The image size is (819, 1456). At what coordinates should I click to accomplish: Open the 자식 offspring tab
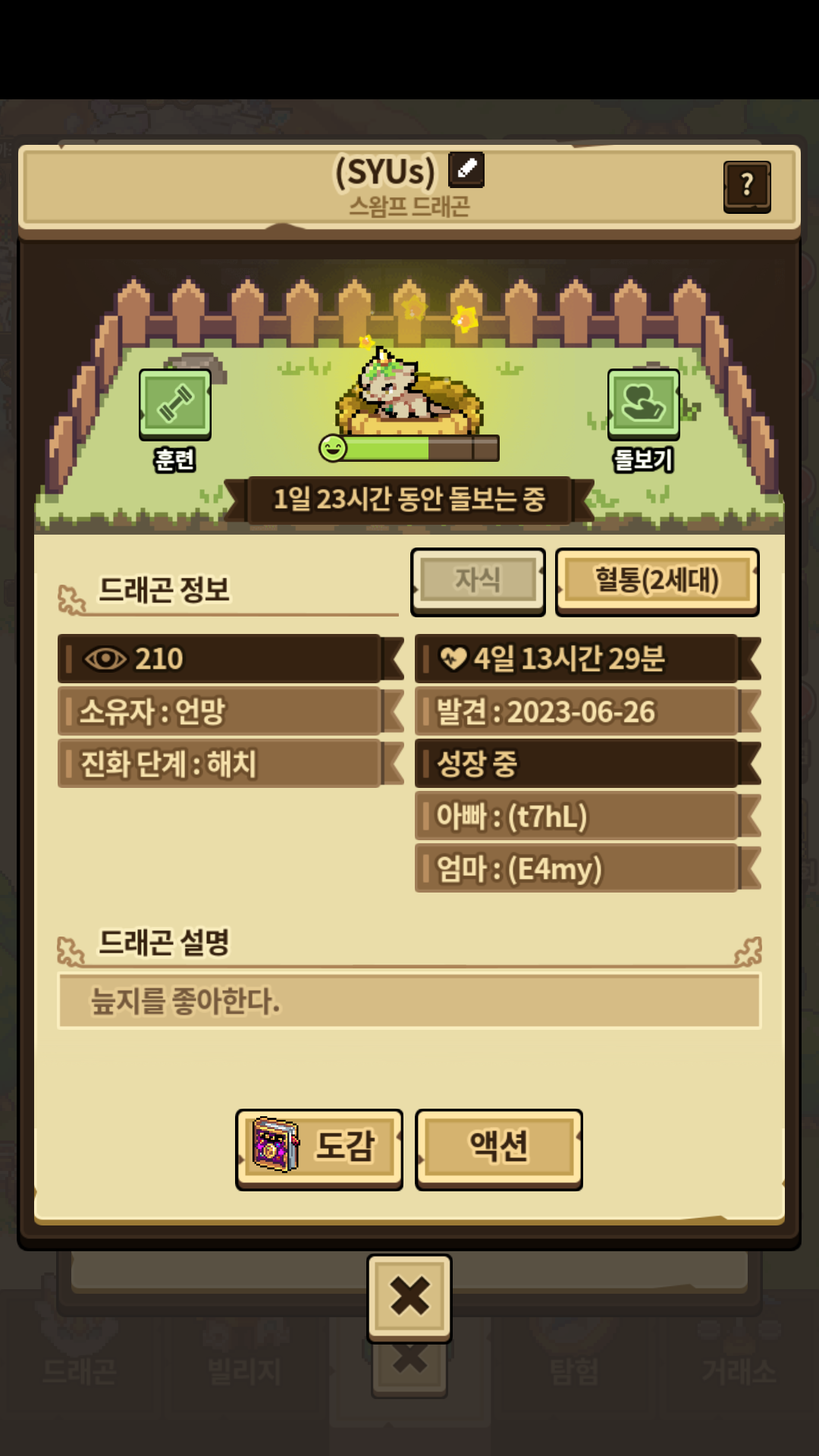click(478, 581)
